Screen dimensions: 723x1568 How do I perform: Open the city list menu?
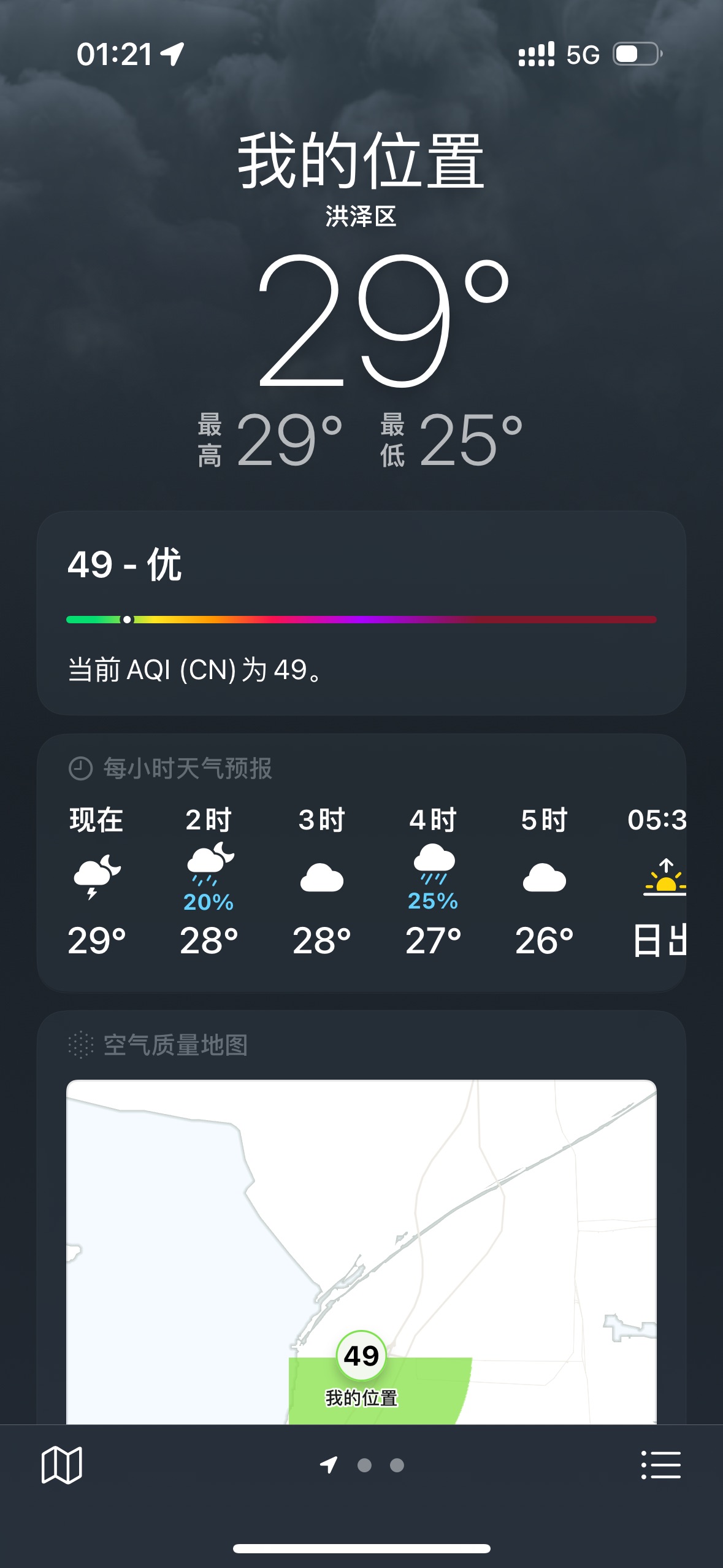click(x=660, y=1465)
